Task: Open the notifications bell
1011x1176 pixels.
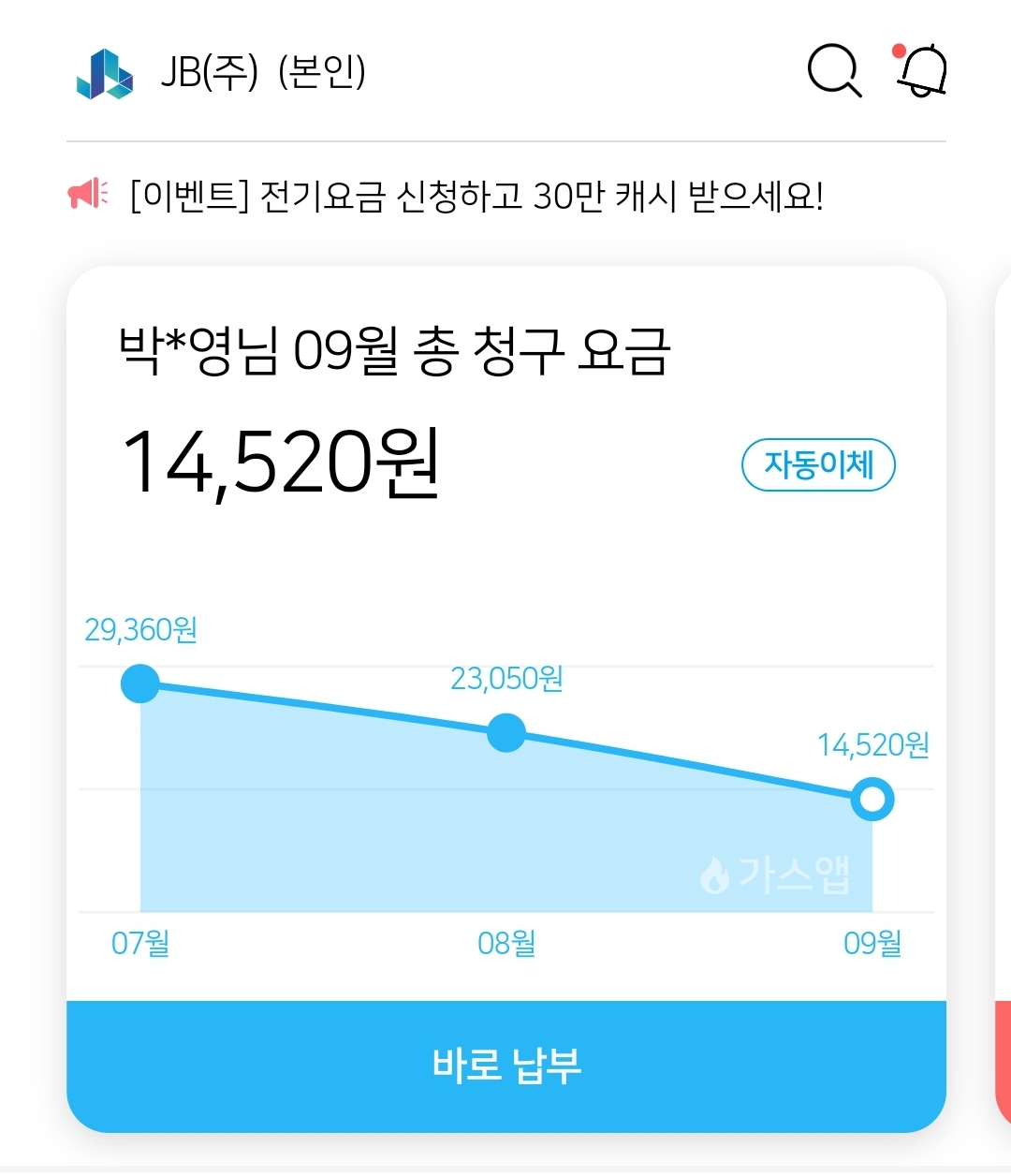Action: coord(921,69)
